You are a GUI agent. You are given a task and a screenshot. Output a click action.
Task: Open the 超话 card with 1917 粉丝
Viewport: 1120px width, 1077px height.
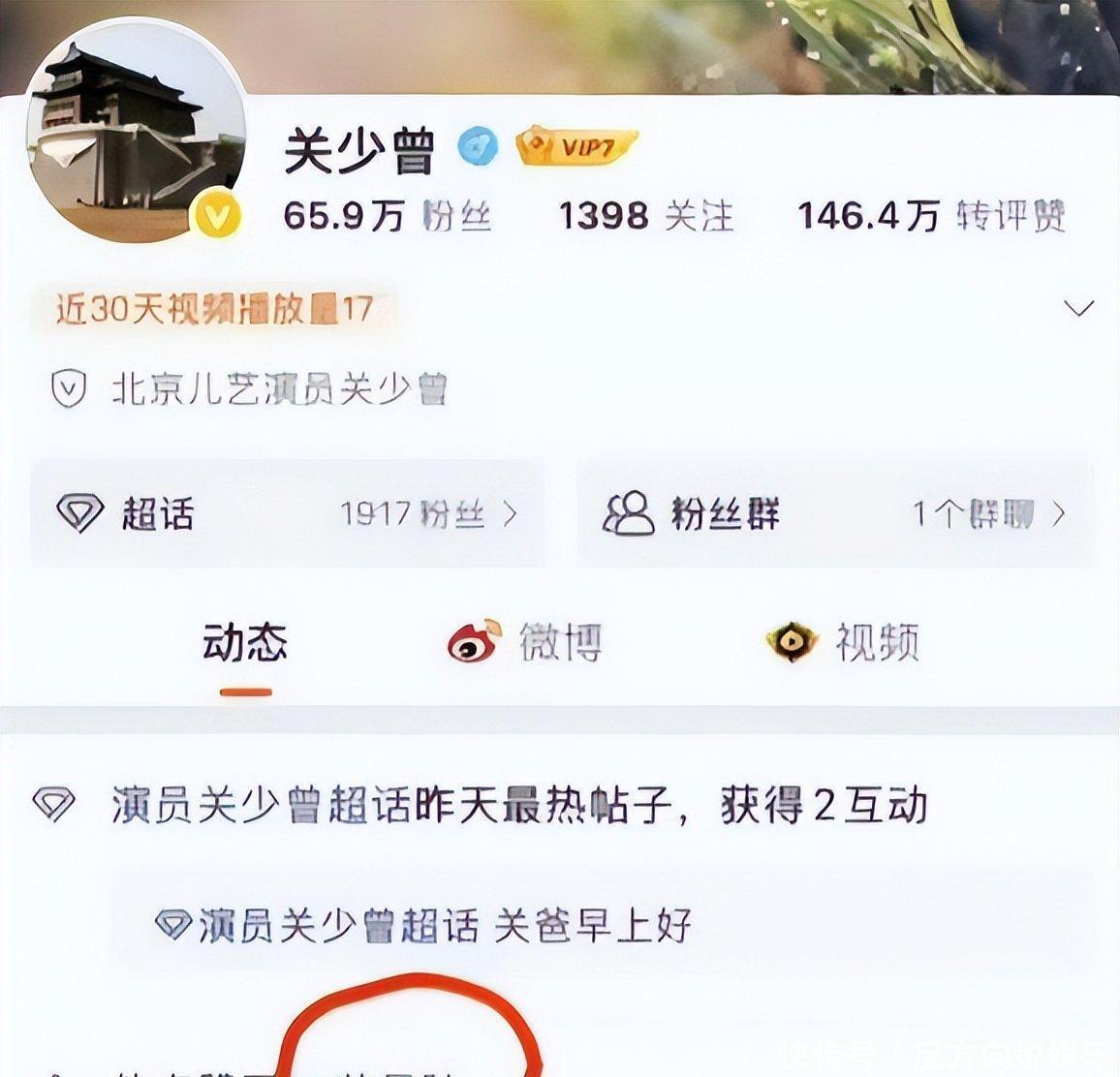click(287, 513)
